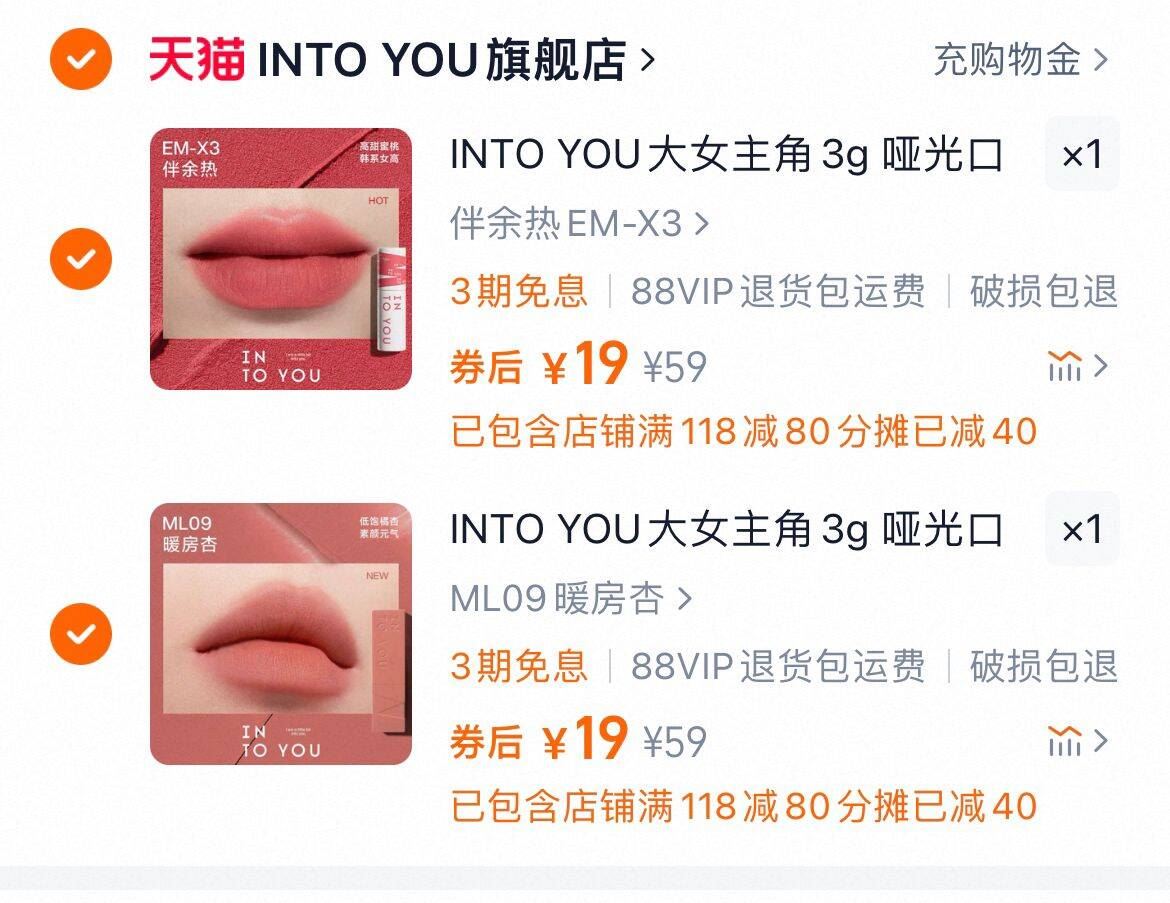The width and height of the screenshot is (1170, 903).
Task: Deselect the 伴余热EM-X3 lipstick item
Action: click(x=81, y=259)
